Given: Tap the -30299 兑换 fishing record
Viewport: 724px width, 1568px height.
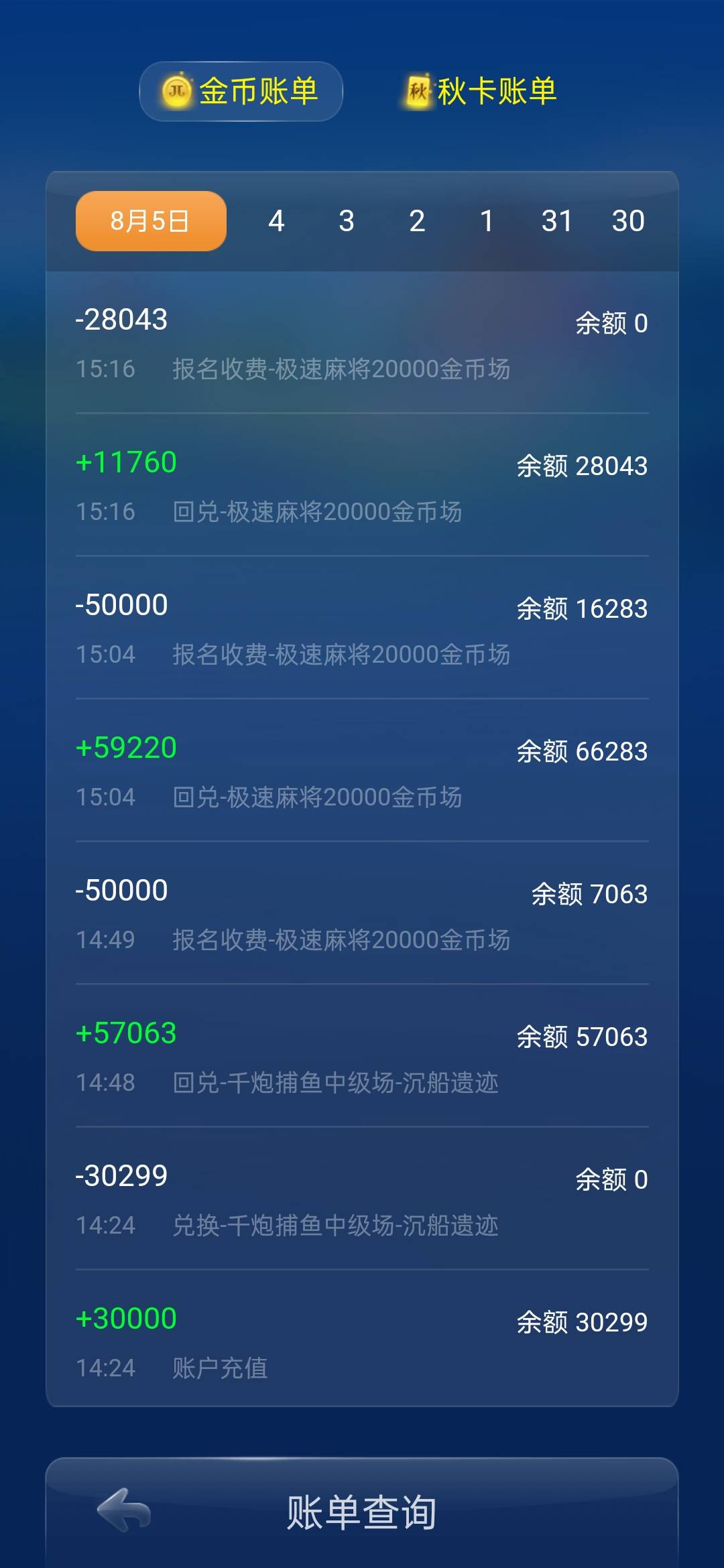Looking at the screenshot, I should tap(362, 1199).
